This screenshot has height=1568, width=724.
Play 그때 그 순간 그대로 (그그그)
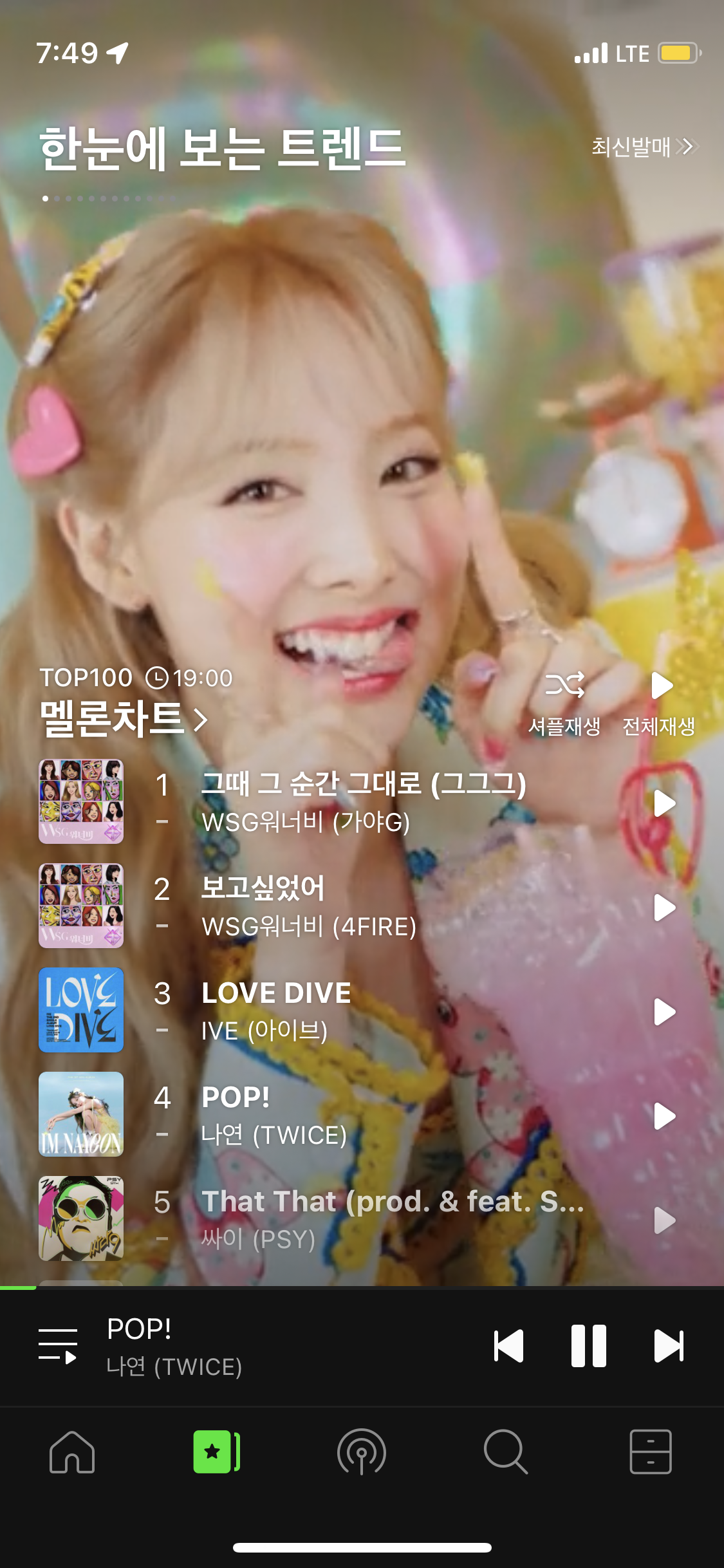664,803
